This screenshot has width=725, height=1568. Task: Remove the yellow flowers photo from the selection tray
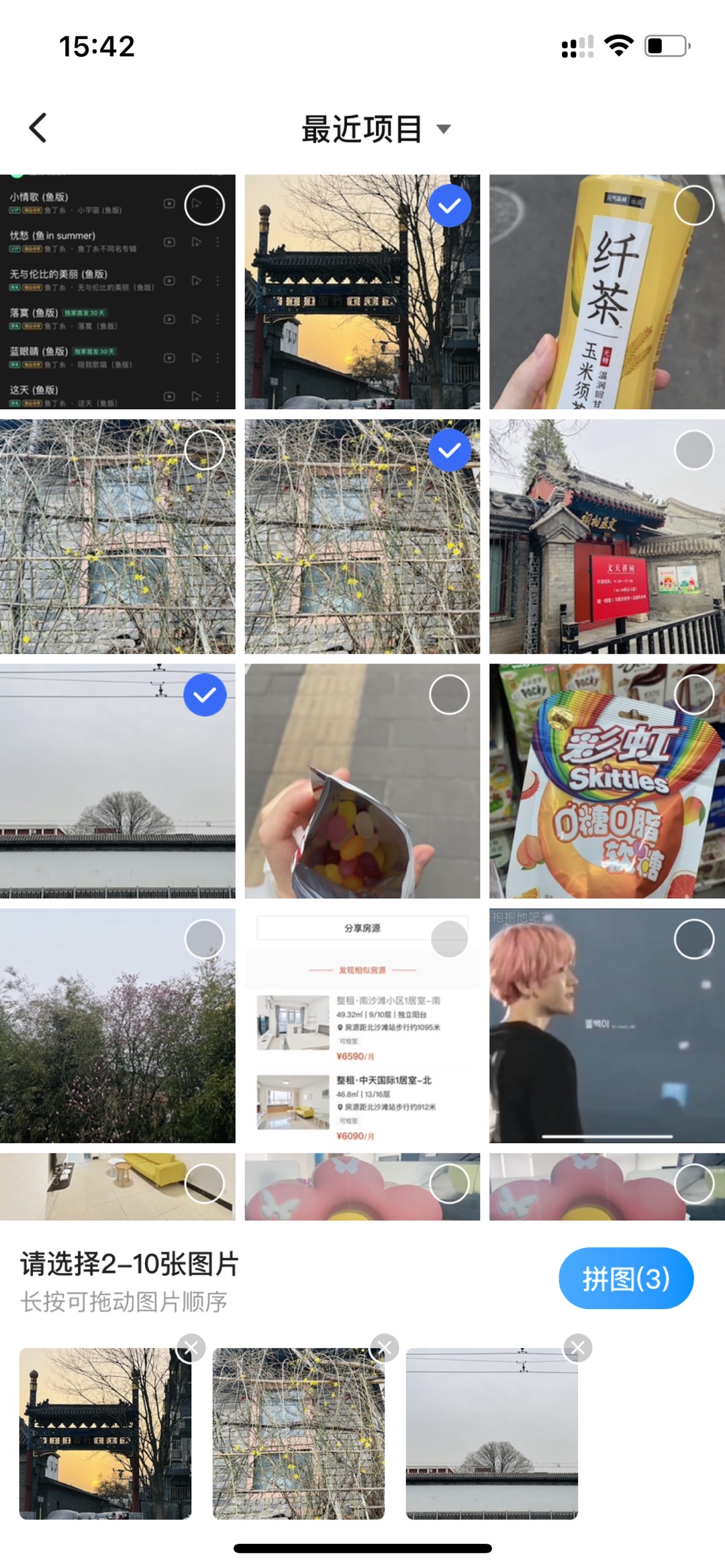pyautogui.click(x=385, y=1347)
